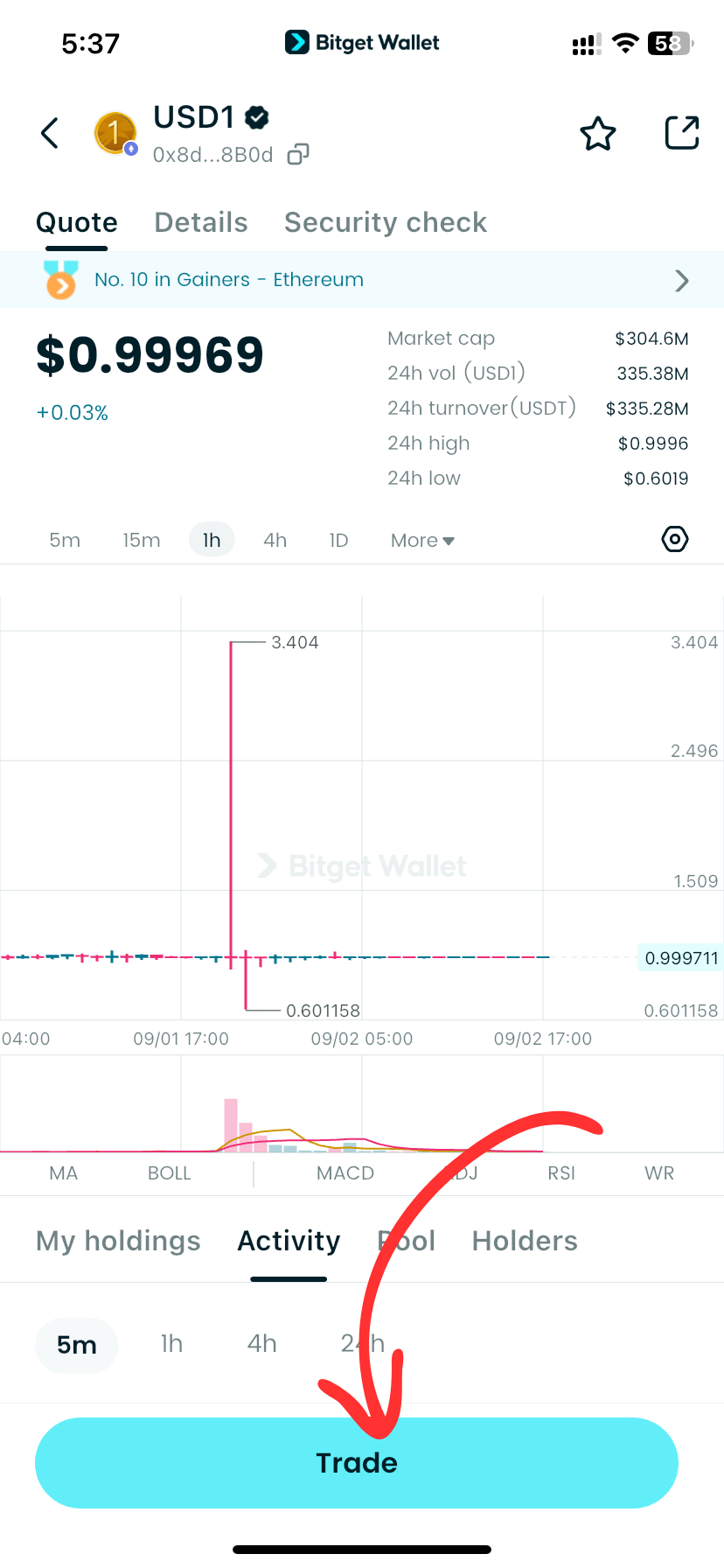
Task: Copy the USD1 contract address
Action: coord(298,155)
